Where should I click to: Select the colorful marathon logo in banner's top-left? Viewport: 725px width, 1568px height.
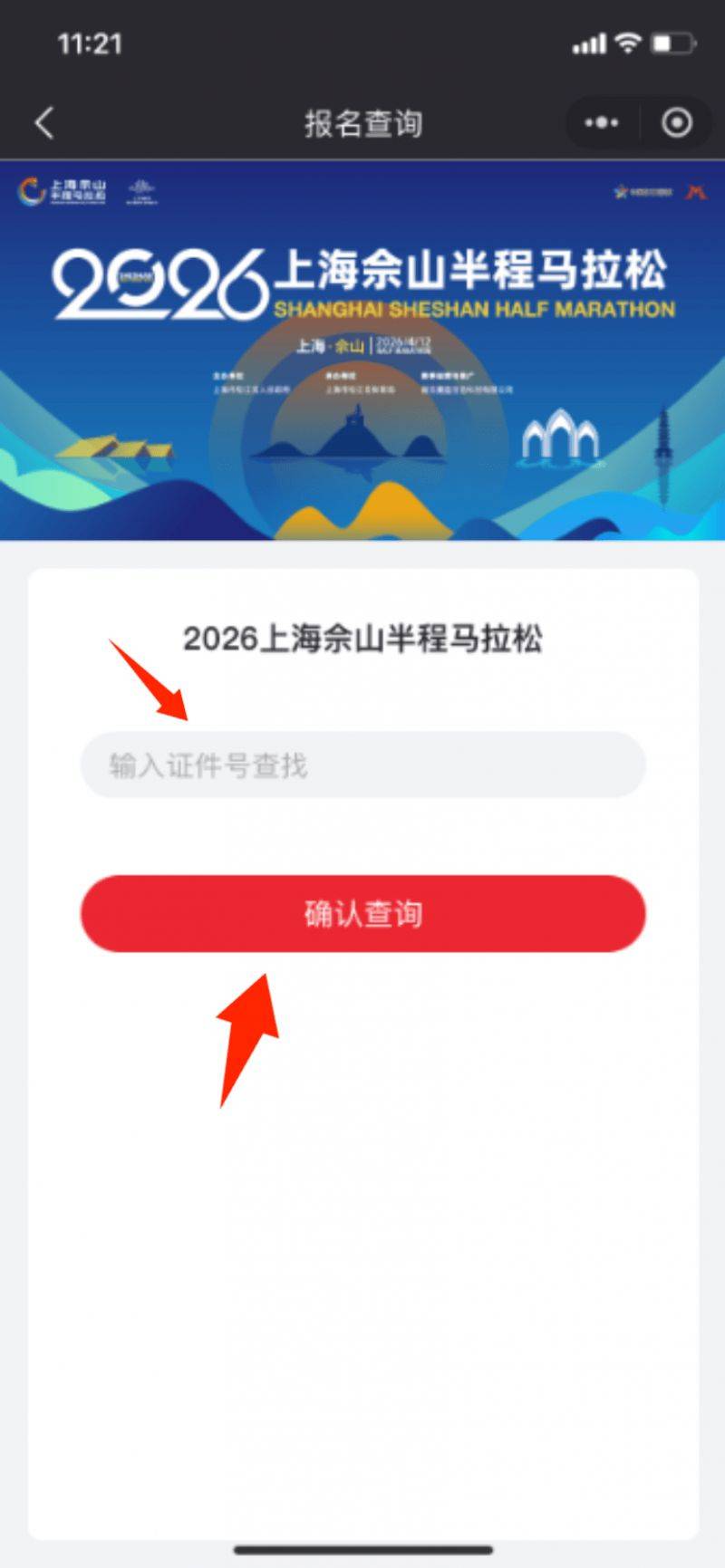[x=59, y=190]
